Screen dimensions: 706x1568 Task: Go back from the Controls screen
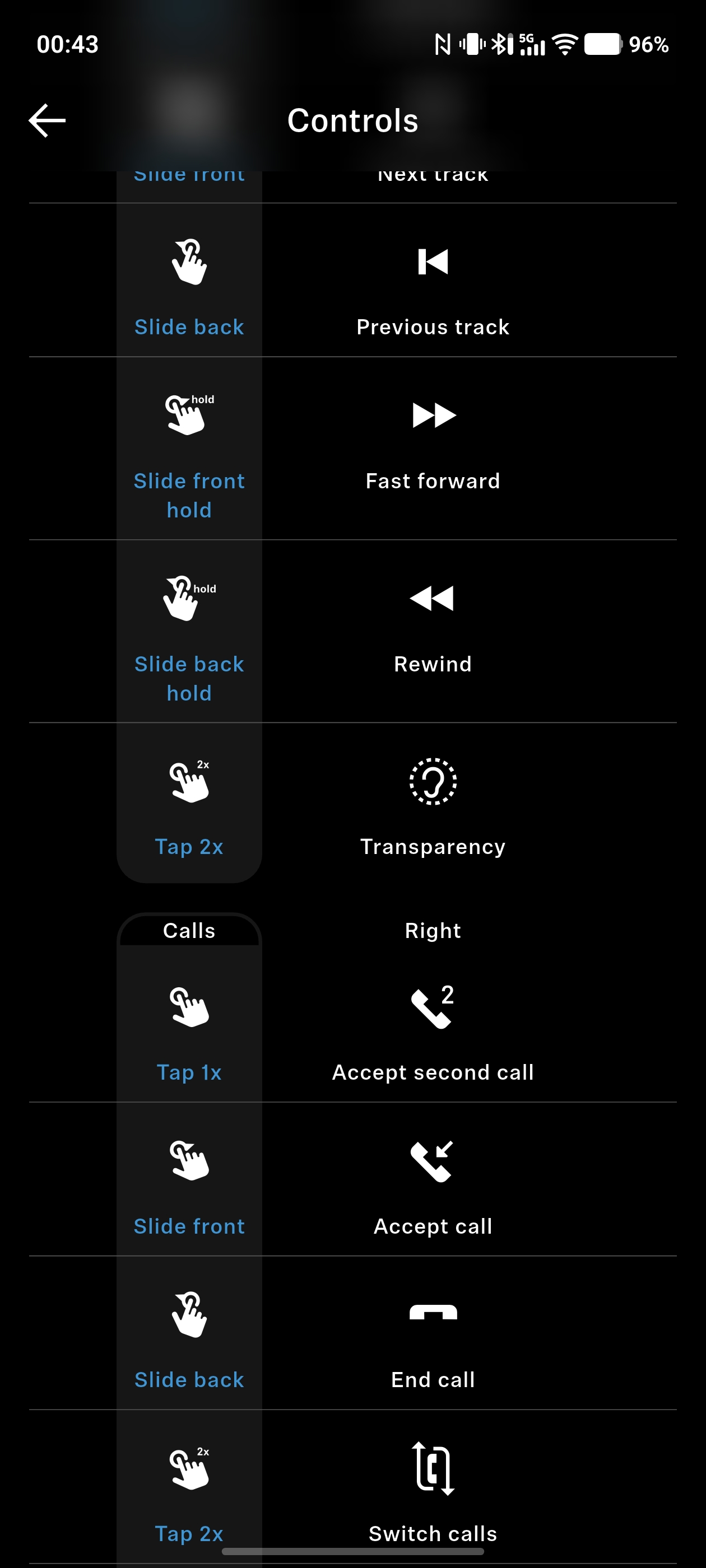[x=47, y=120]
